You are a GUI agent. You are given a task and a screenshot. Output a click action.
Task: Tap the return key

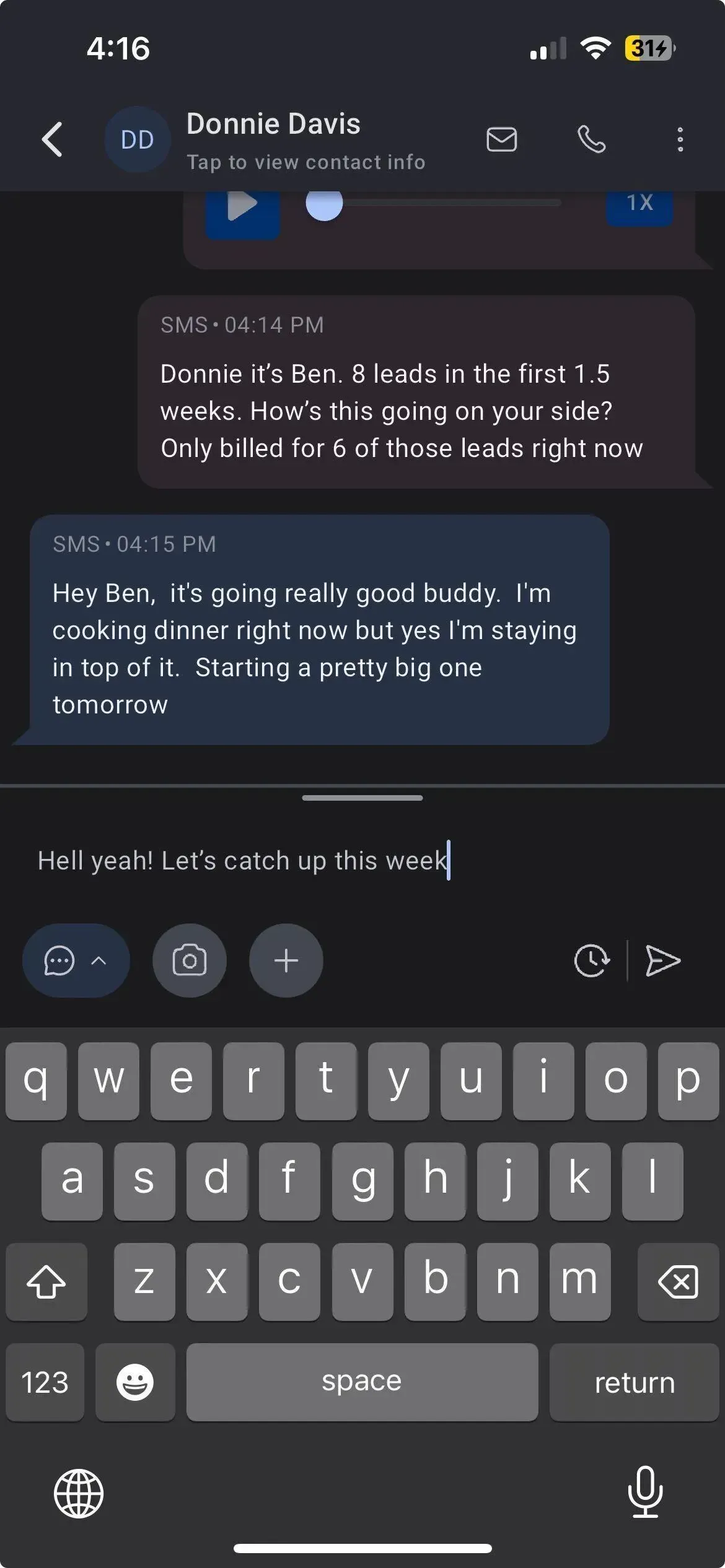tap(634, 1382)
